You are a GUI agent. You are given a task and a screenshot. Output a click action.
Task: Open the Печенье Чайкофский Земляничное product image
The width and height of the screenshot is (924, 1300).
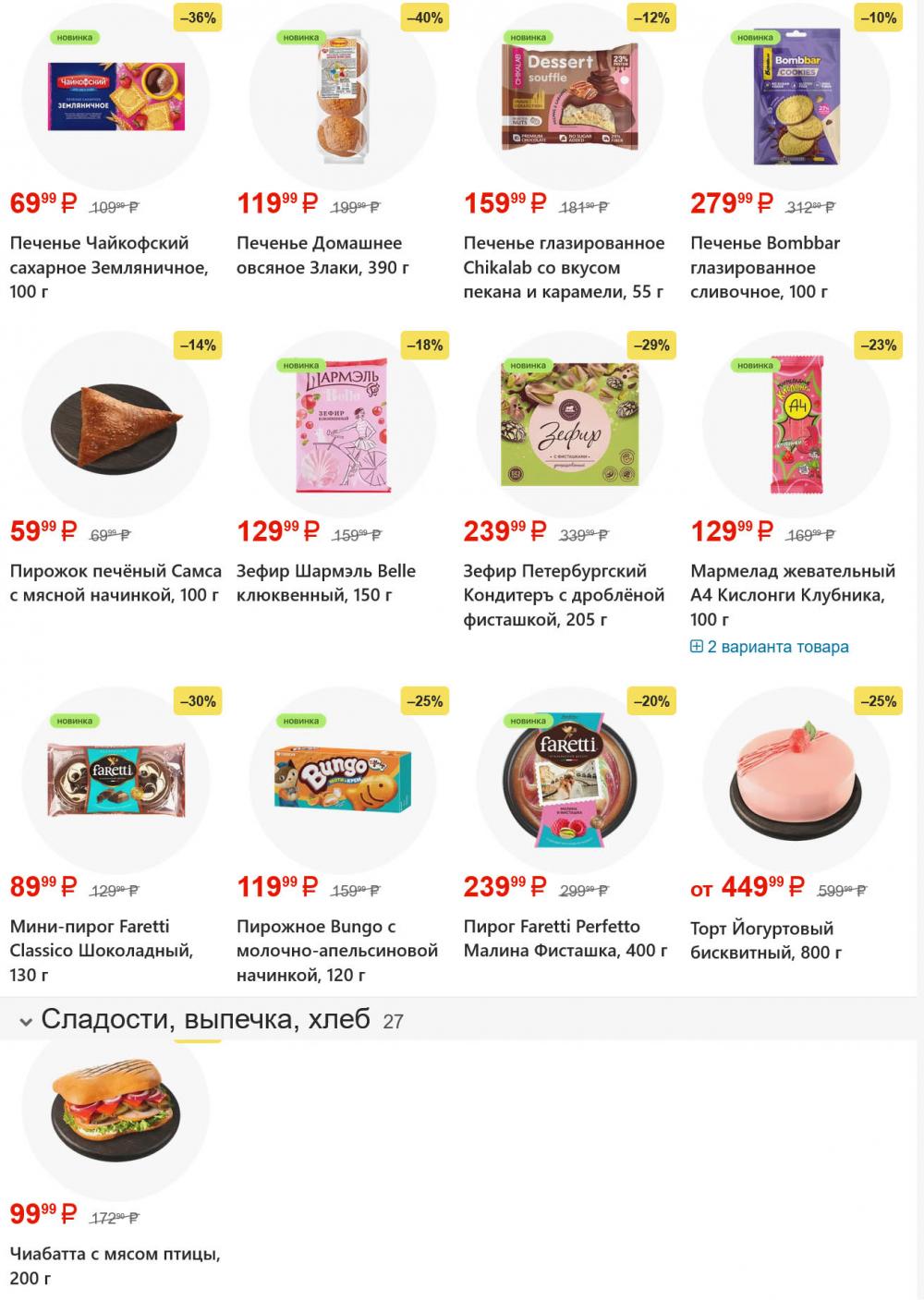(x=115, y=102)
